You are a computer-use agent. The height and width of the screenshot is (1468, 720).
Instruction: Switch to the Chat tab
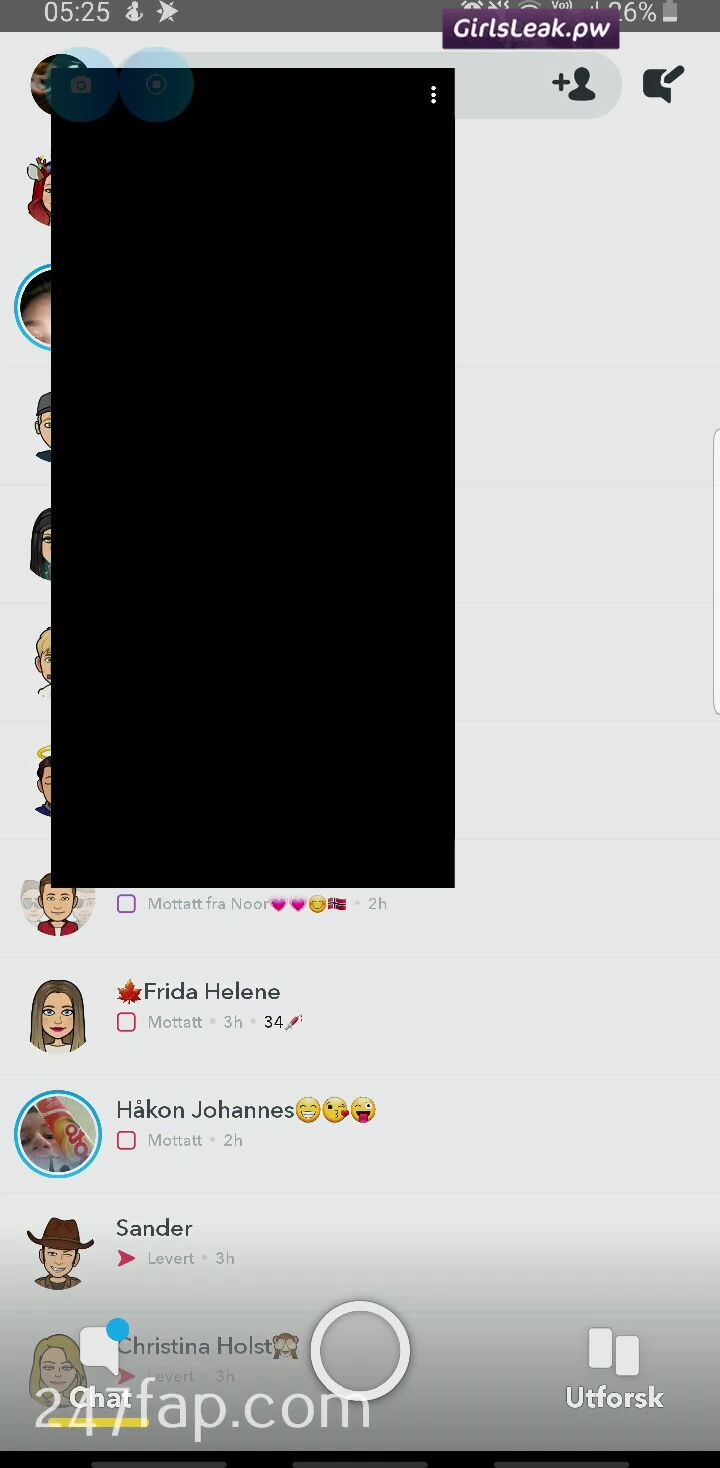(100, 1370)
